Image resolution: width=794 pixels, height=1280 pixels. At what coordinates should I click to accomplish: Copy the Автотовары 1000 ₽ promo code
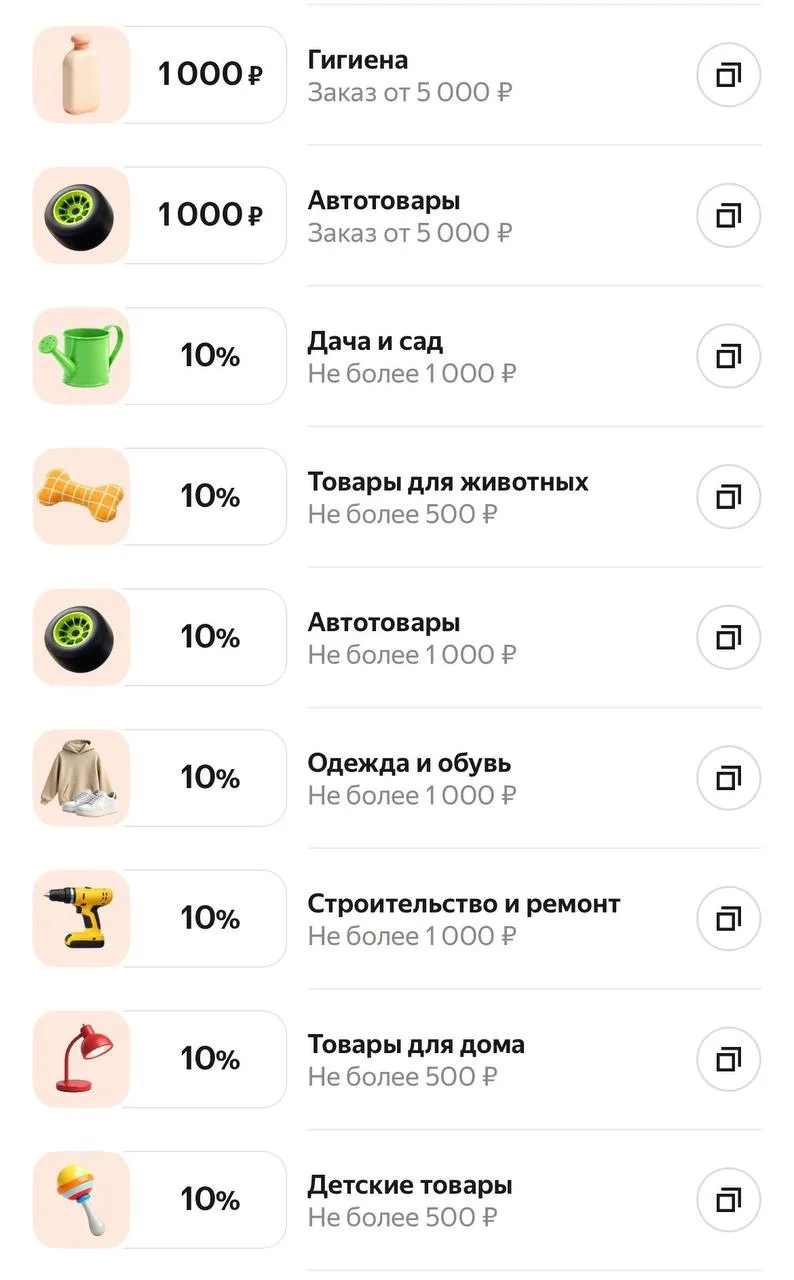[729, 216]
